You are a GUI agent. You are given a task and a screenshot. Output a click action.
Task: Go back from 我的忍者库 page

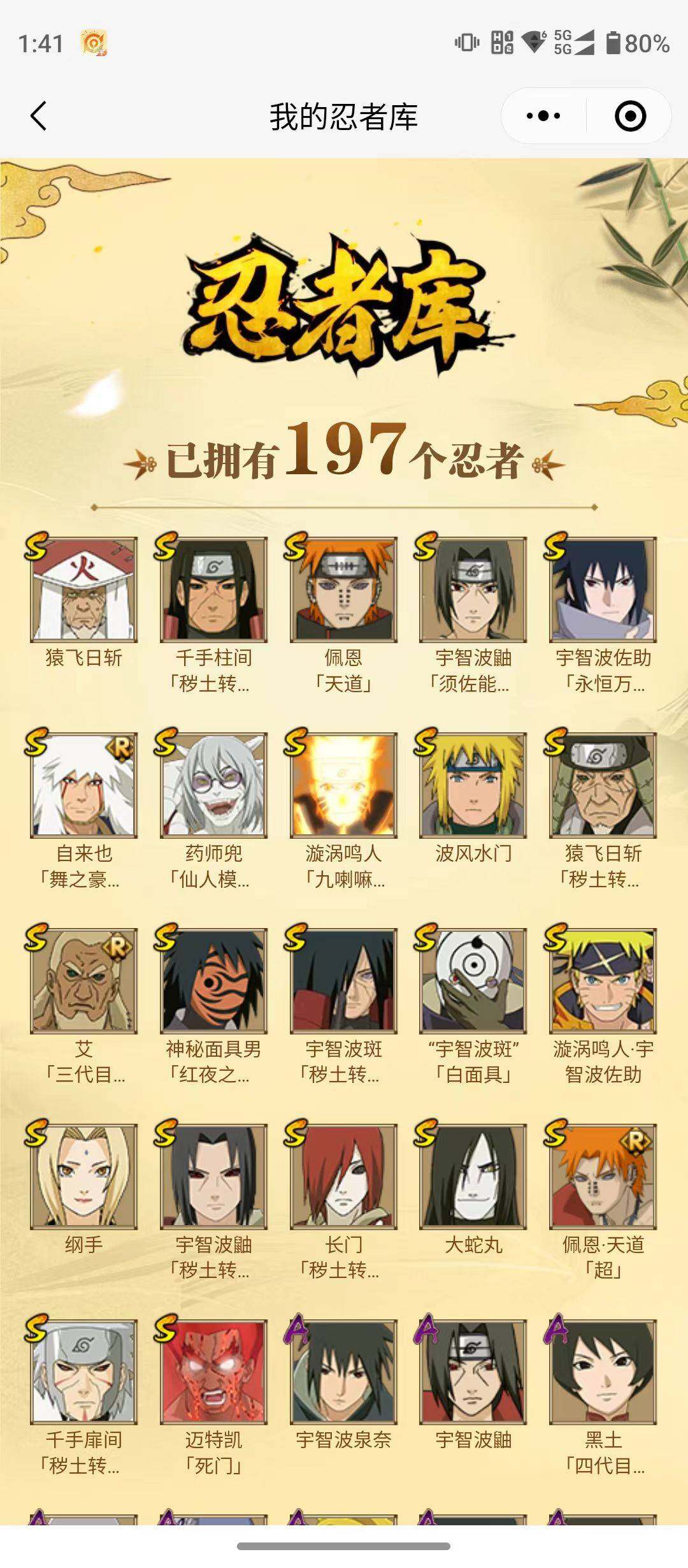38,116
